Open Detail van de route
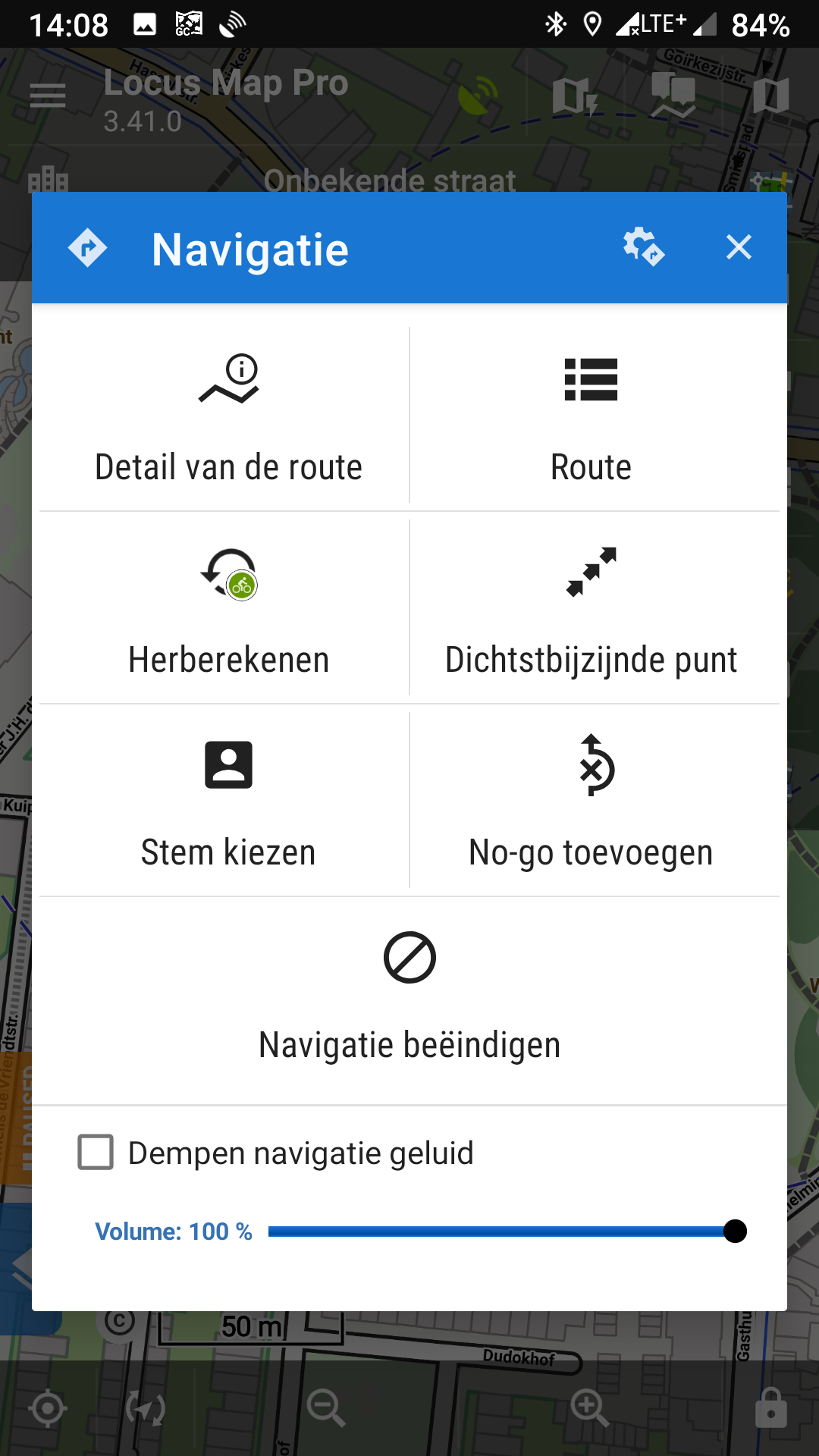 (x=228, y=417)
